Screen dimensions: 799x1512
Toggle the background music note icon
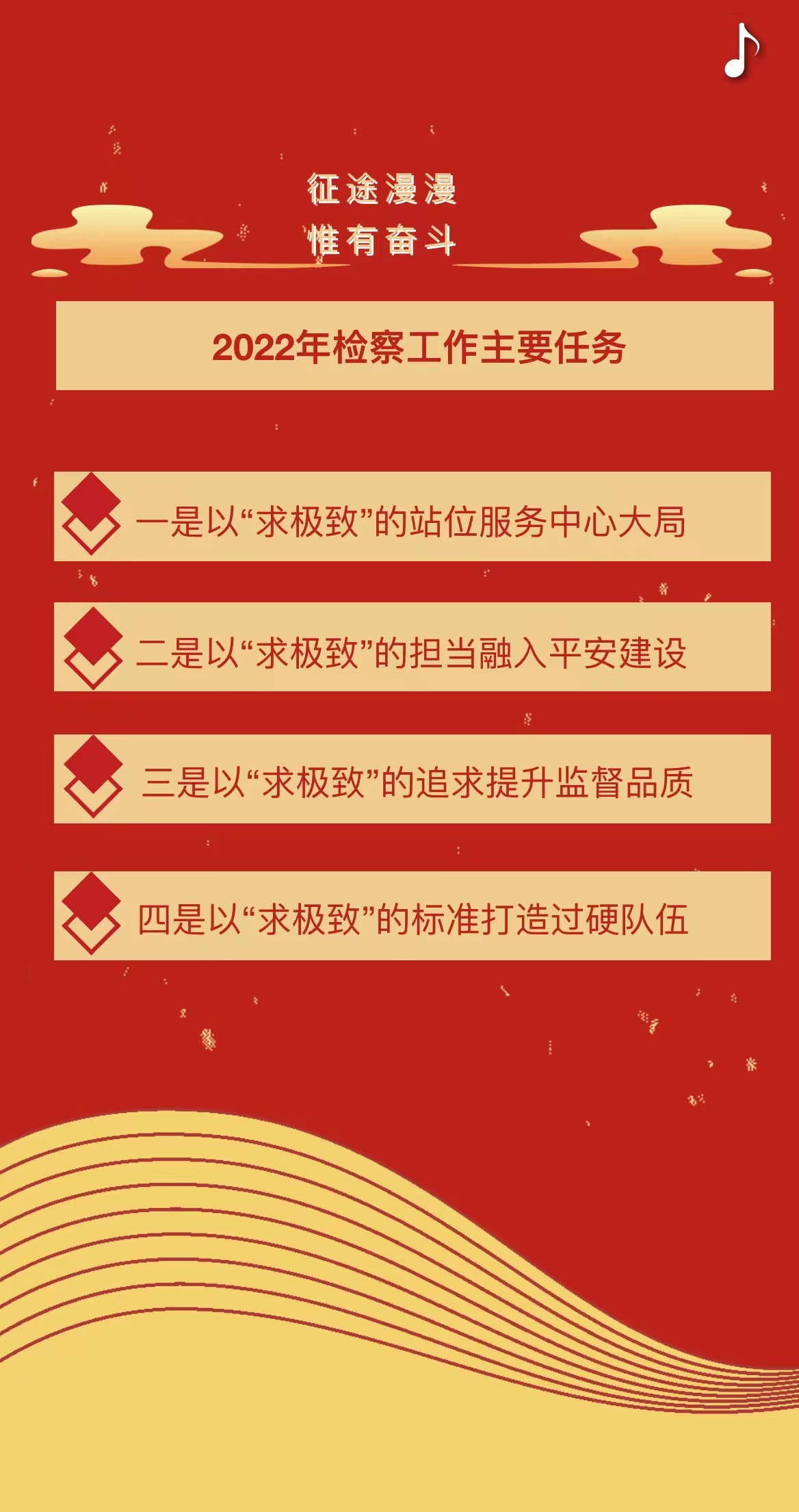[x=741, y=51]
